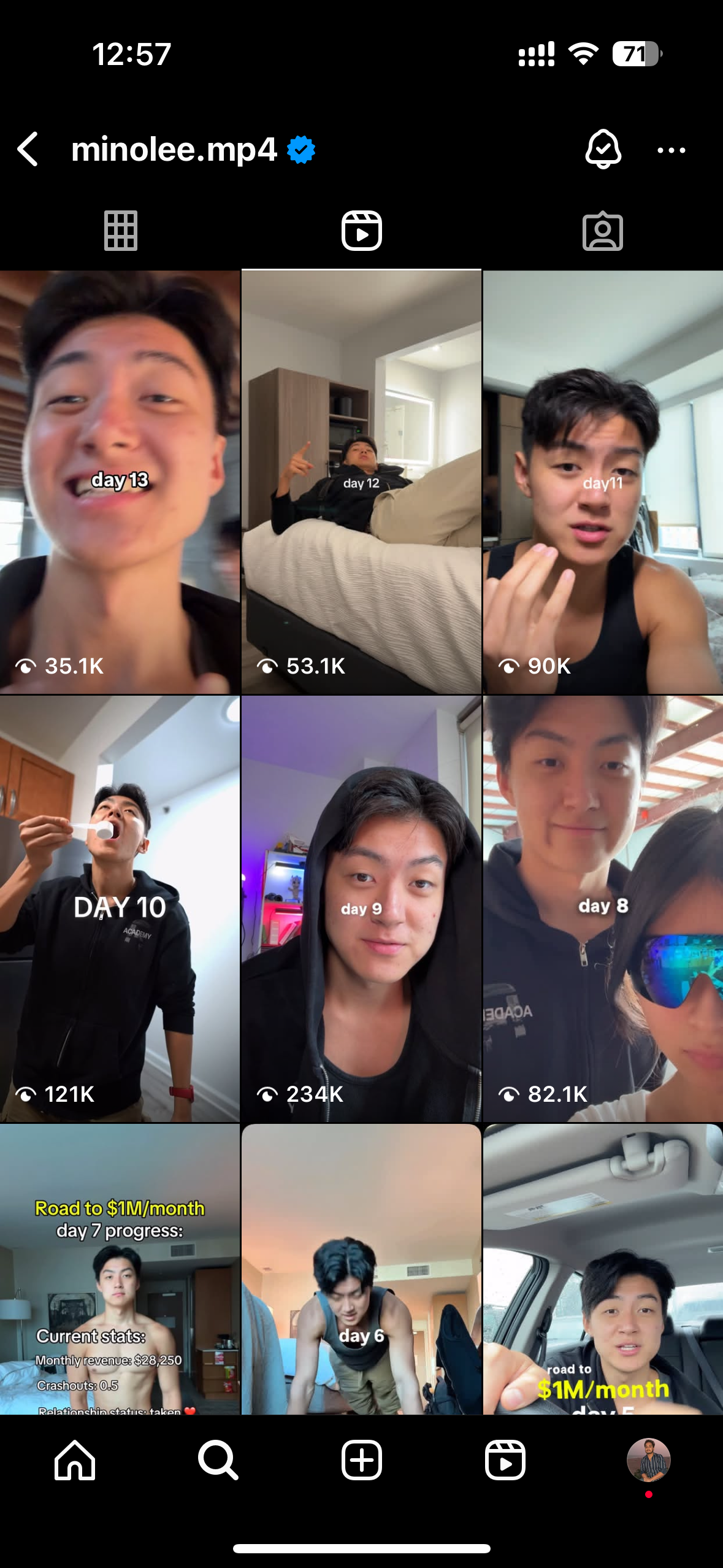This screenshot has width=723, height=1568.
Task: Go to the Home feed
Action: 75,1460
